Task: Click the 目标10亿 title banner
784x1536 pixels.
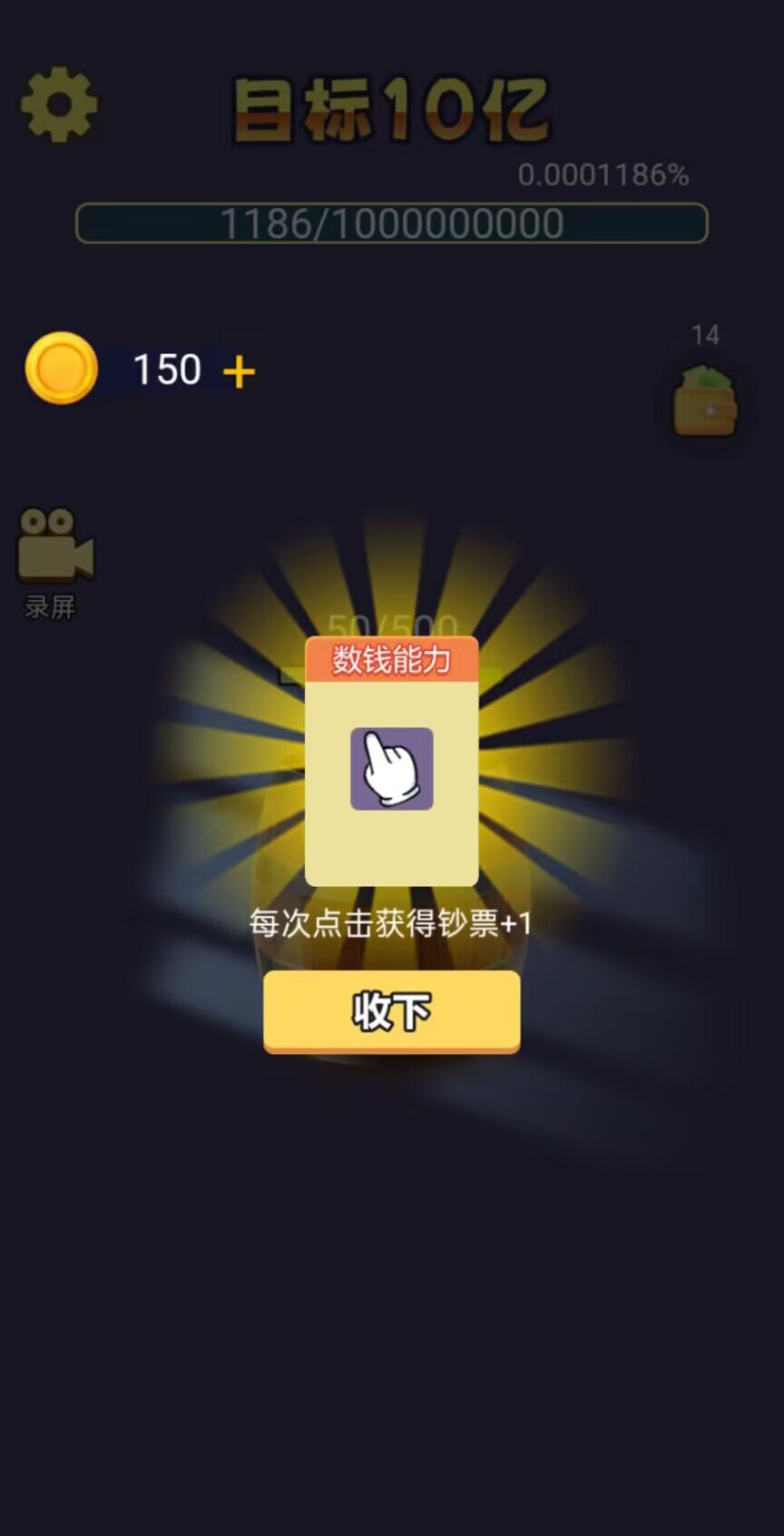Action: point(390,109)
